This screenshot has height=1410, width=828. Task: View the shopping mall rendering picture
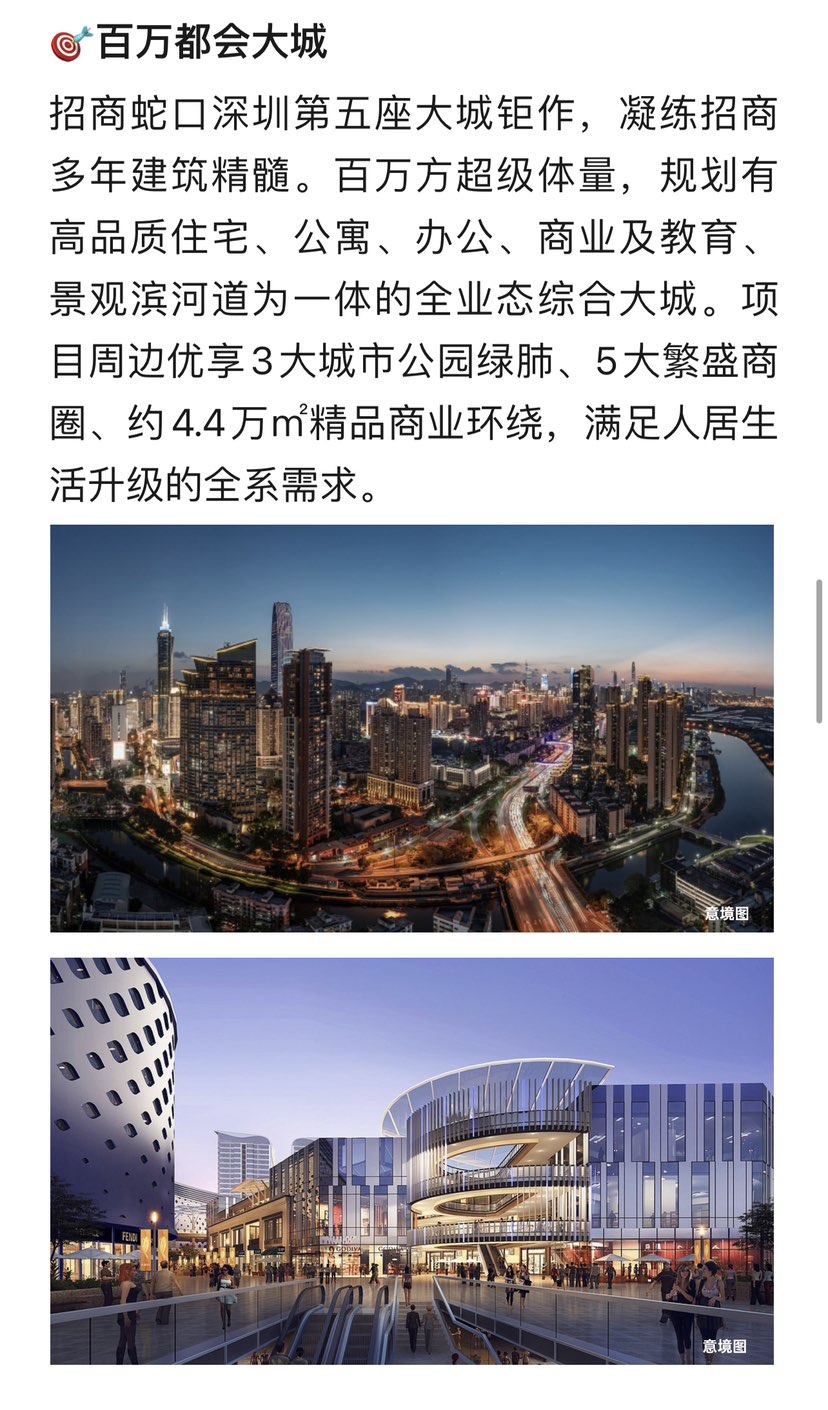click(412, 1161)
